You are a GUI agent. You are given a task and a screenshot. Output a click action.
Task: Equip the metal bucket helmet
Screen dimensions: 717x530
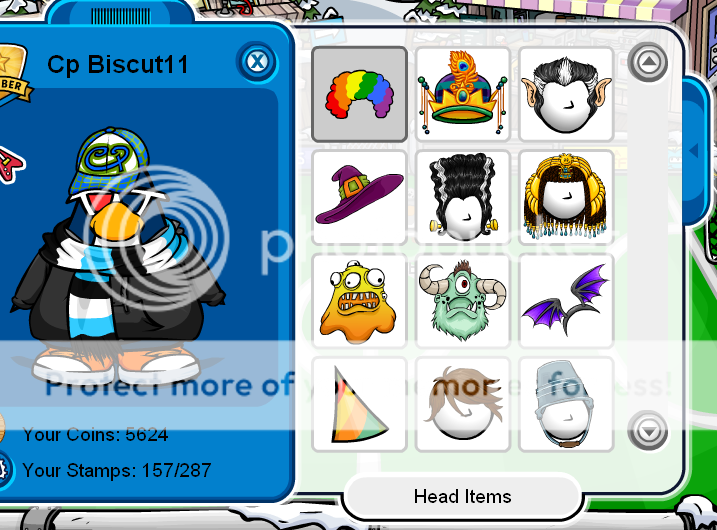tap(566, 405)
